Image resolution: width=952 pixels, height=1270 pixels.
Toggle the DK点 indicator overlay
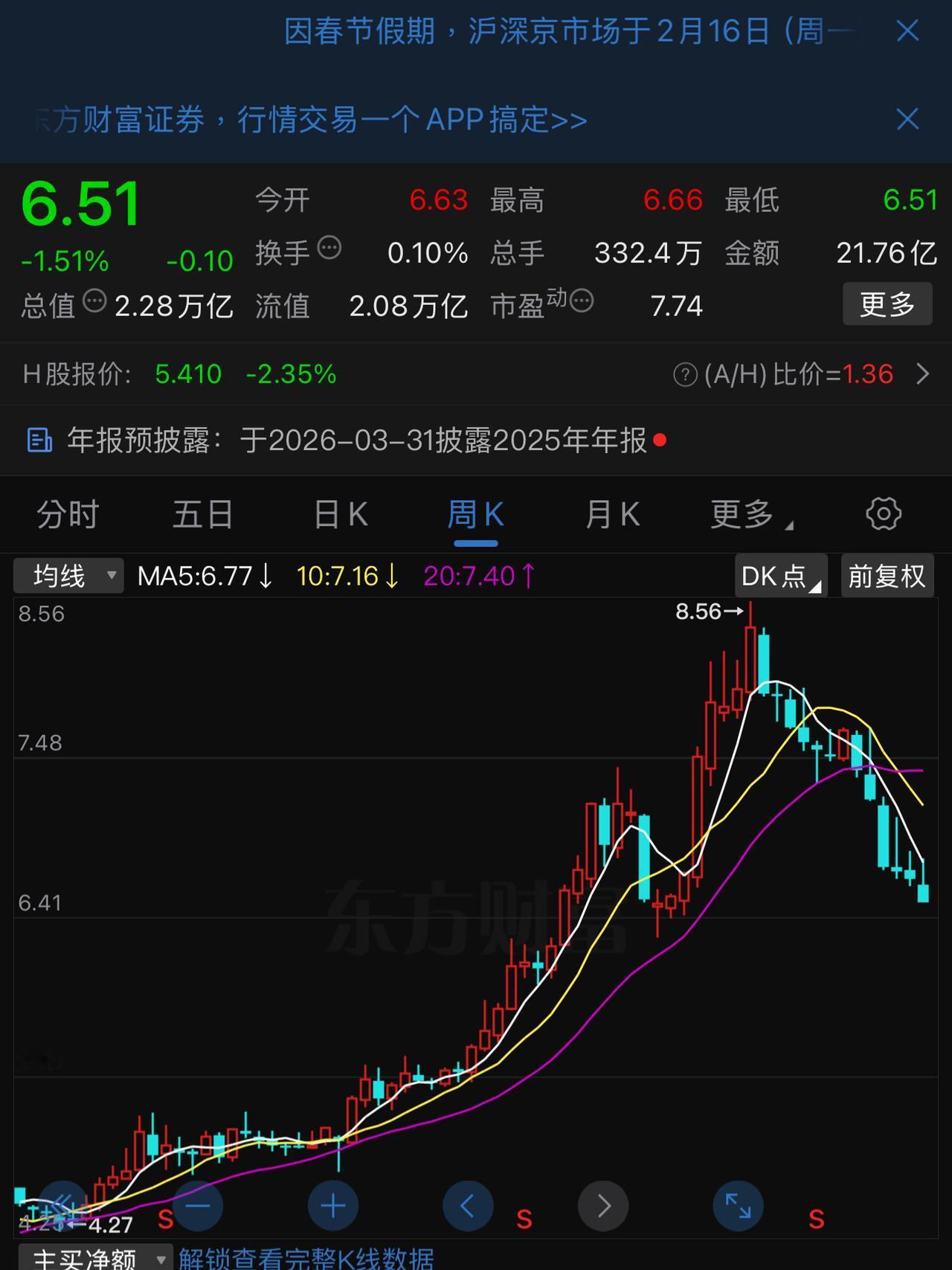pyautogui.click(x=780, y=574)
